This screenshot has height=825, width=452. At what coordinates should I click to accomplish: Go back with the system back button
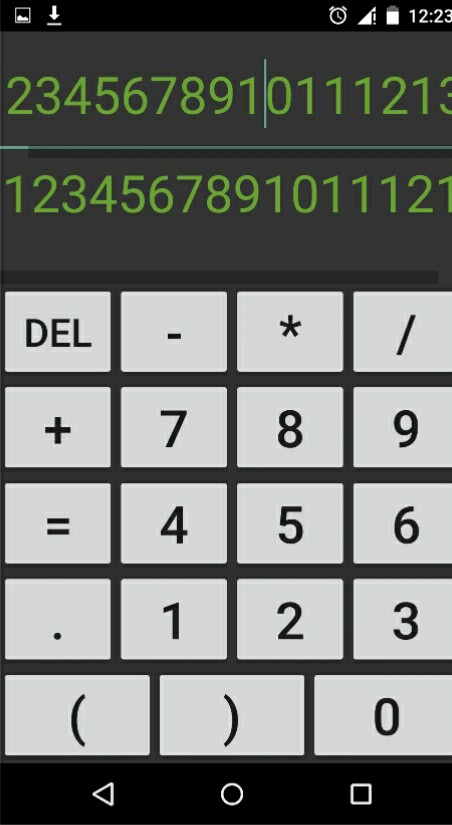click(x=103, y=793)
